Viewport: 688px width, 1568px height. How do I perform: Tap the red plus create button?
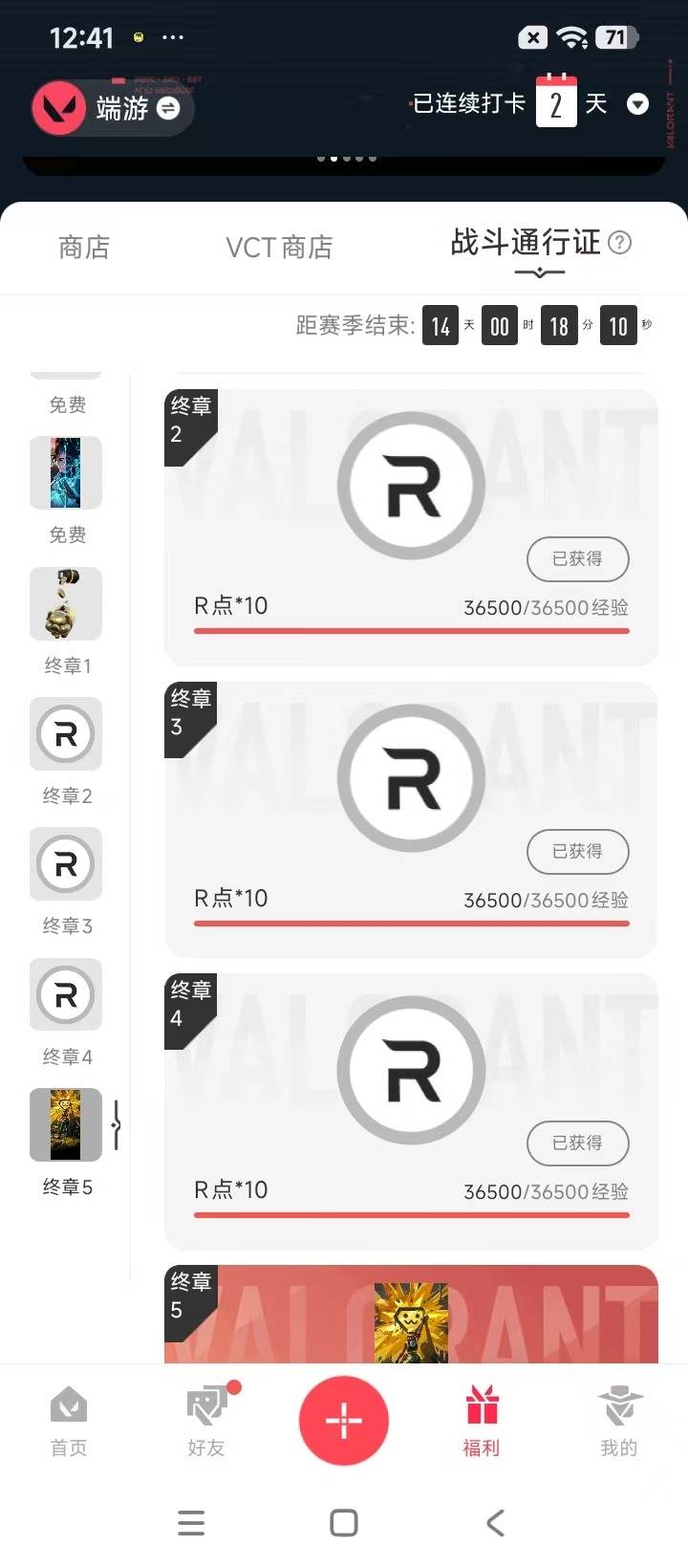344,1422
